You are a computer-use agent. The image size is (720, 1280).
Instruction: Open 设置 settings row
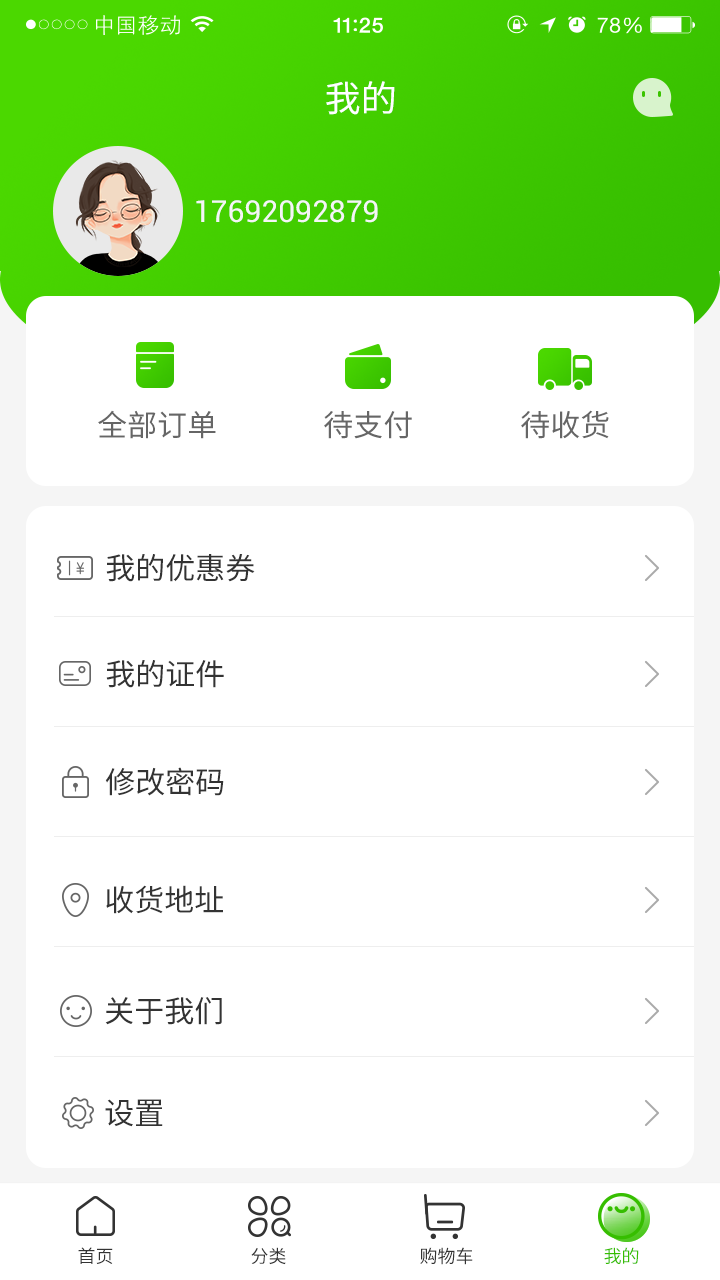pyautogui.click(x=360, y=1113)
